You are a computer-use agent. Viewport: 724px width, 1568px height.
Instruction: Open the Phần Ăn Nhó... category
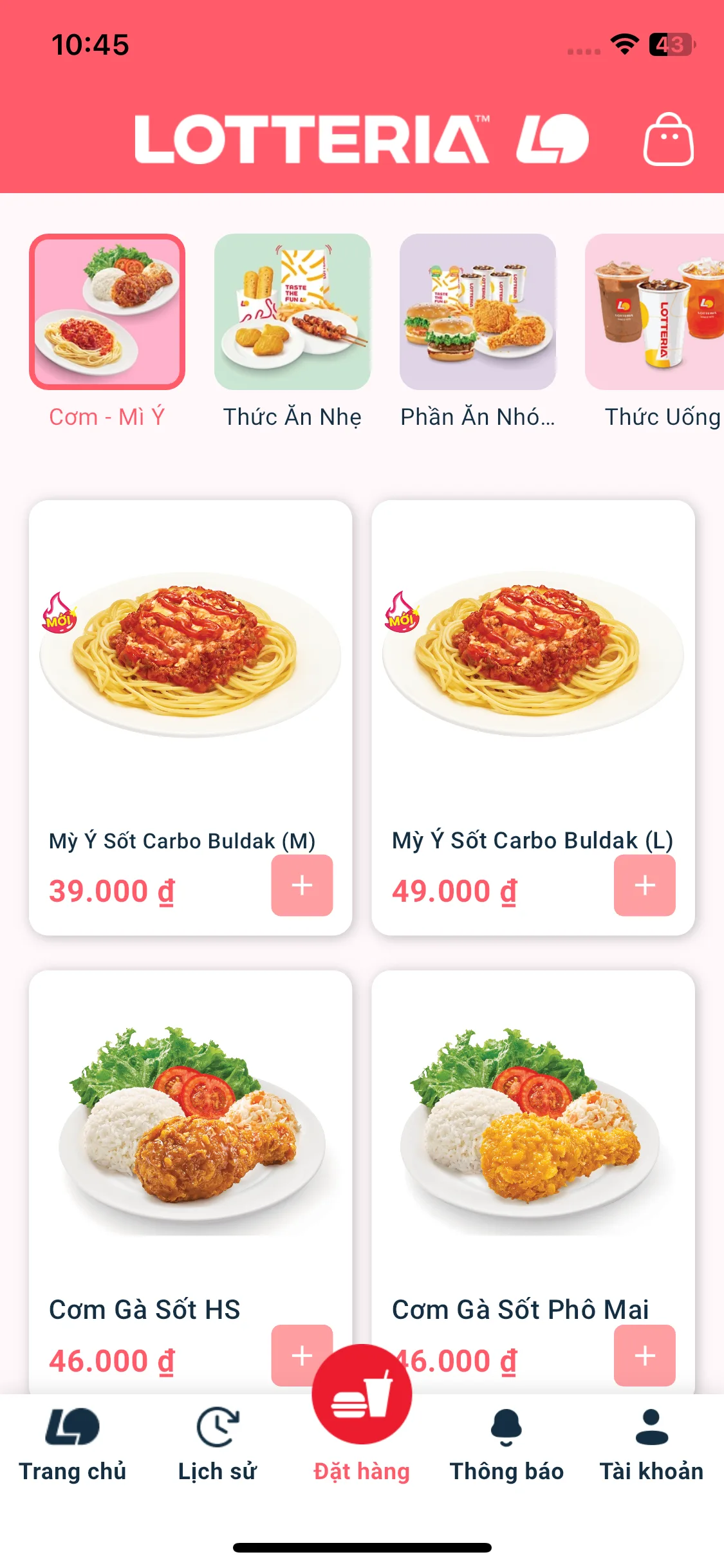[x=478, y=312]
